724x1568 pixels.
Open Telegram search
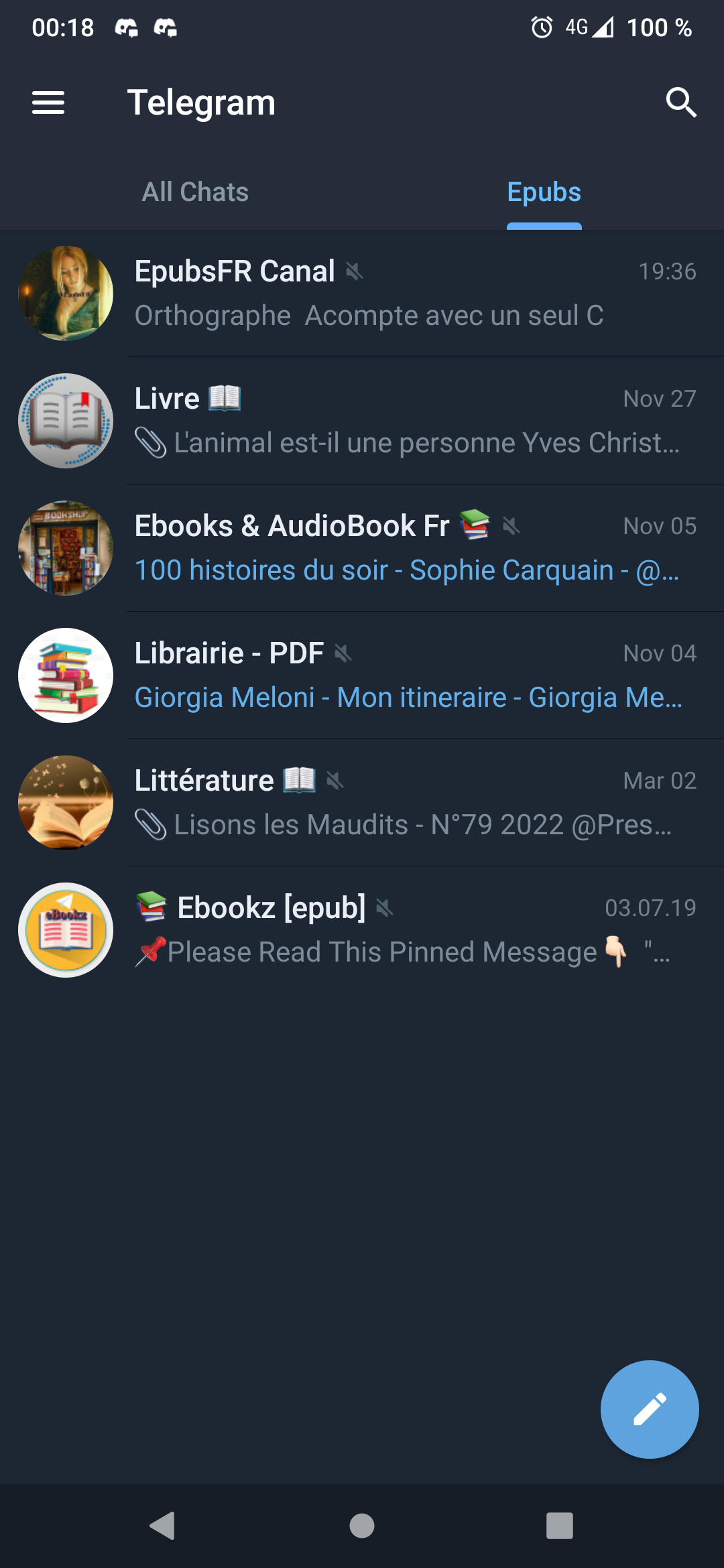[681, 103]
